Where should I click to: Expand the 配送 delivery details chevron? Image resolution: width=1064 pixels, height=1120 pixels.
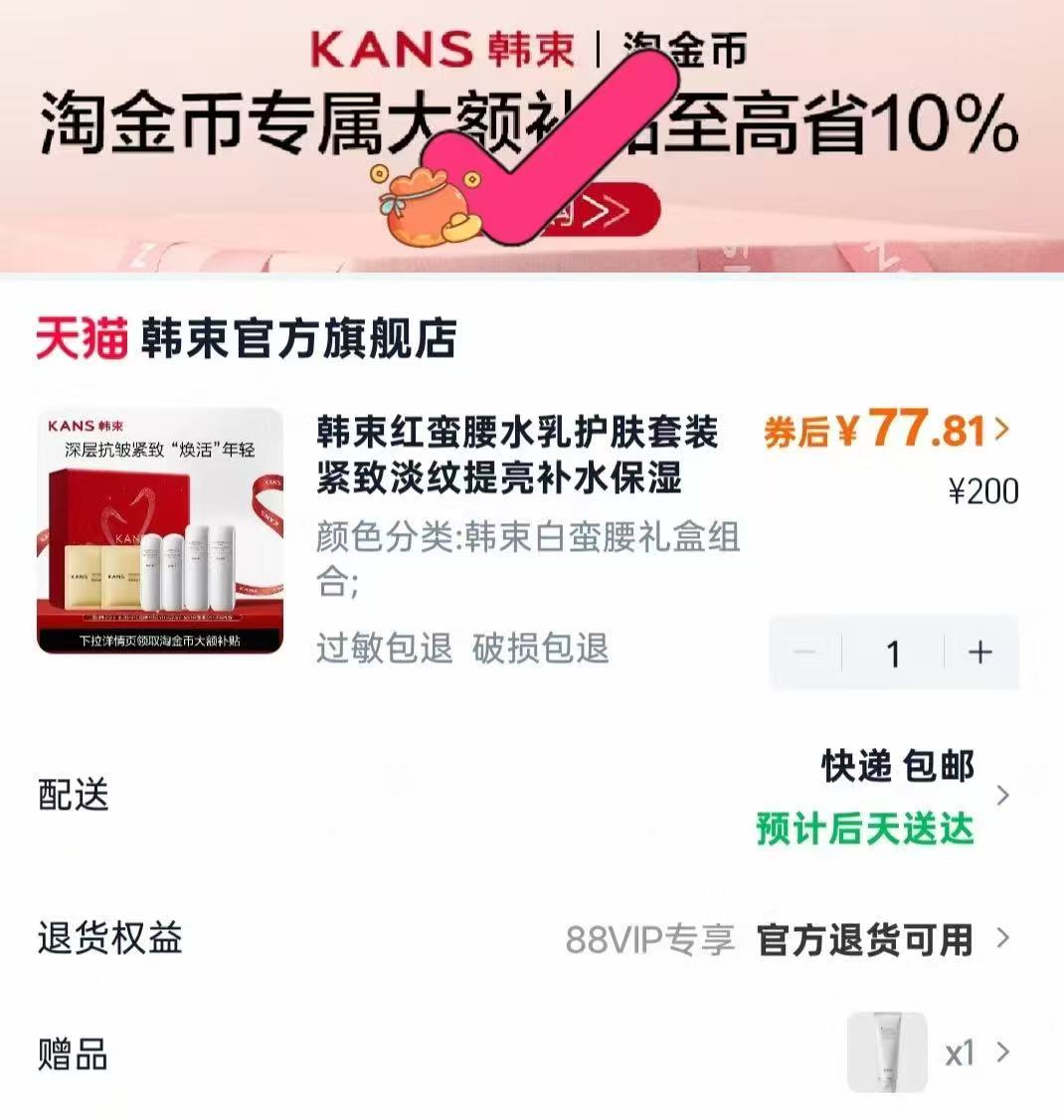1004,794
